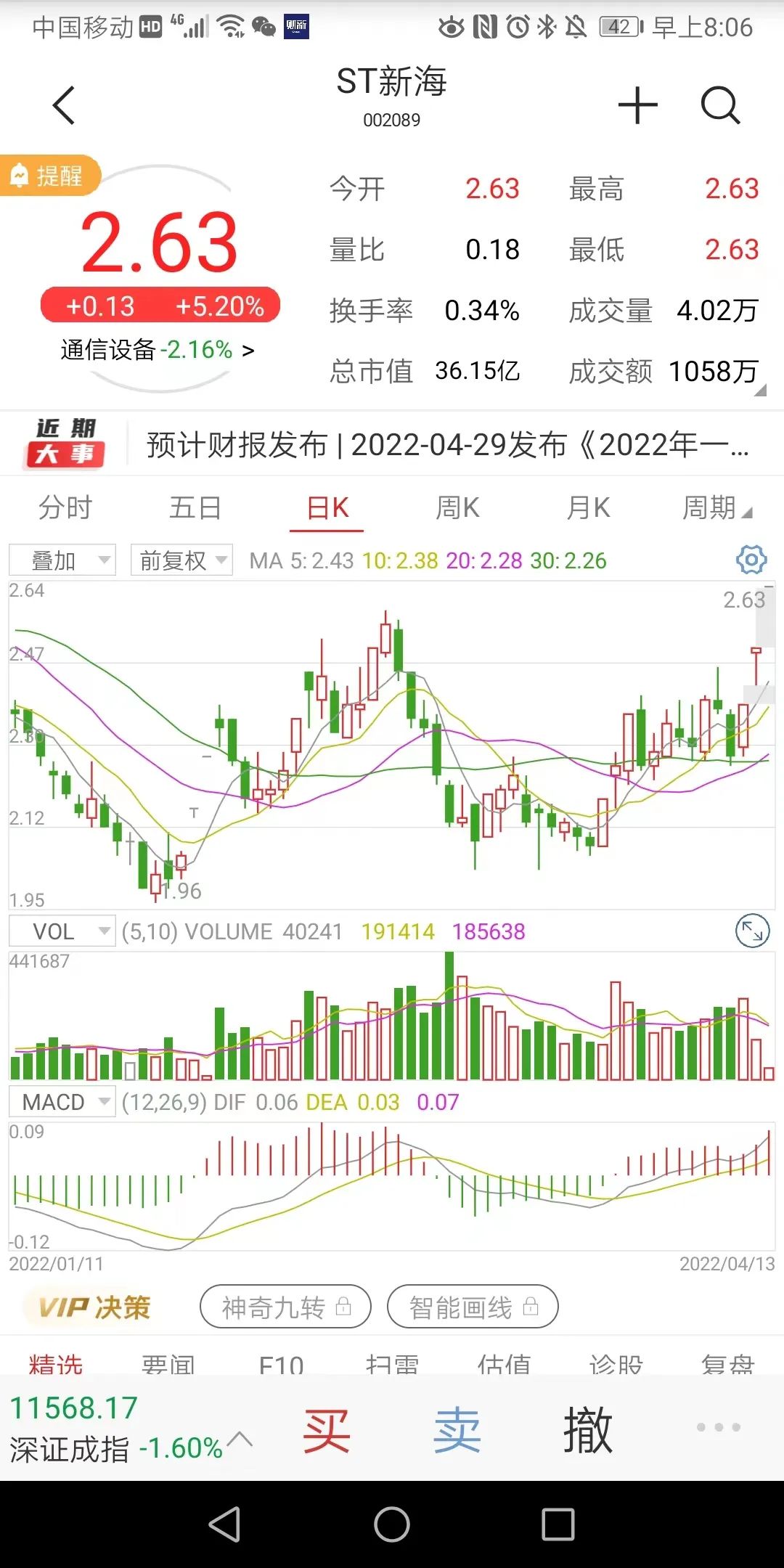Go back using the top-left arrow
Screen dimensions: 784x1568
coord(64,105)
